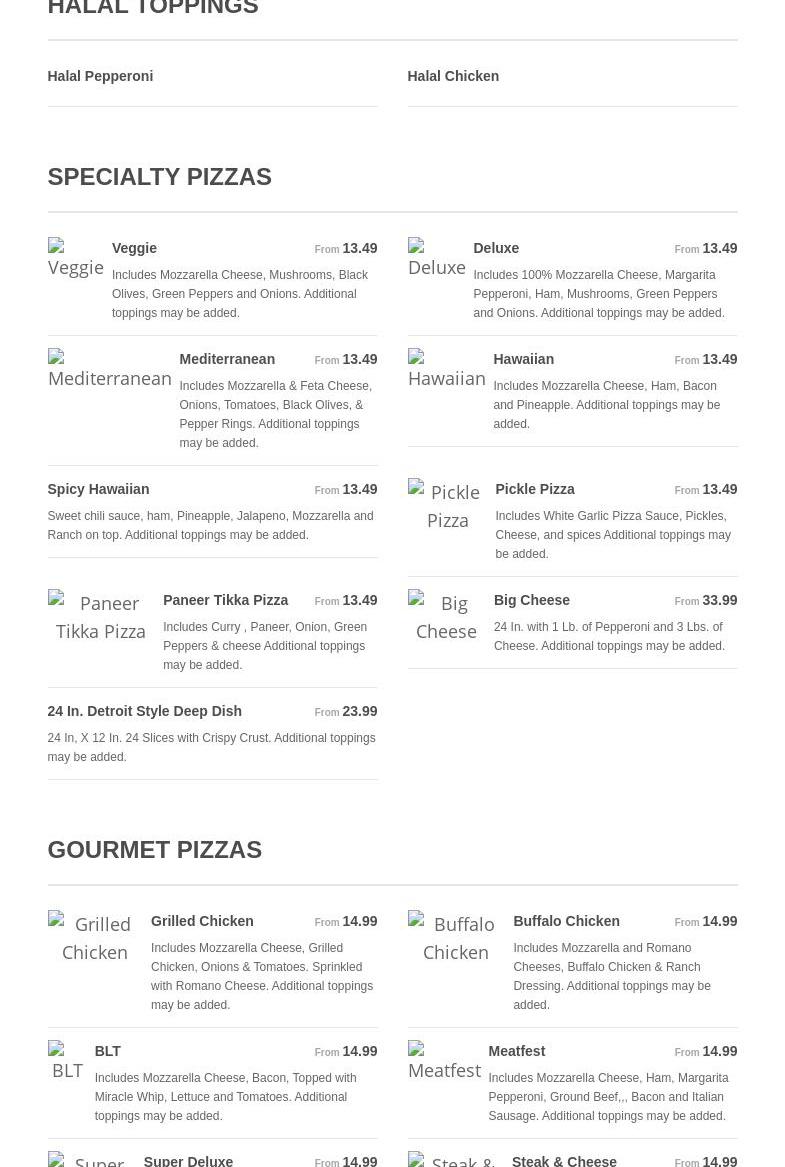Open the Hawaiian pizza item
Image resolution: width=785 pixels, height=1167 pixels.
click(523, 359)
